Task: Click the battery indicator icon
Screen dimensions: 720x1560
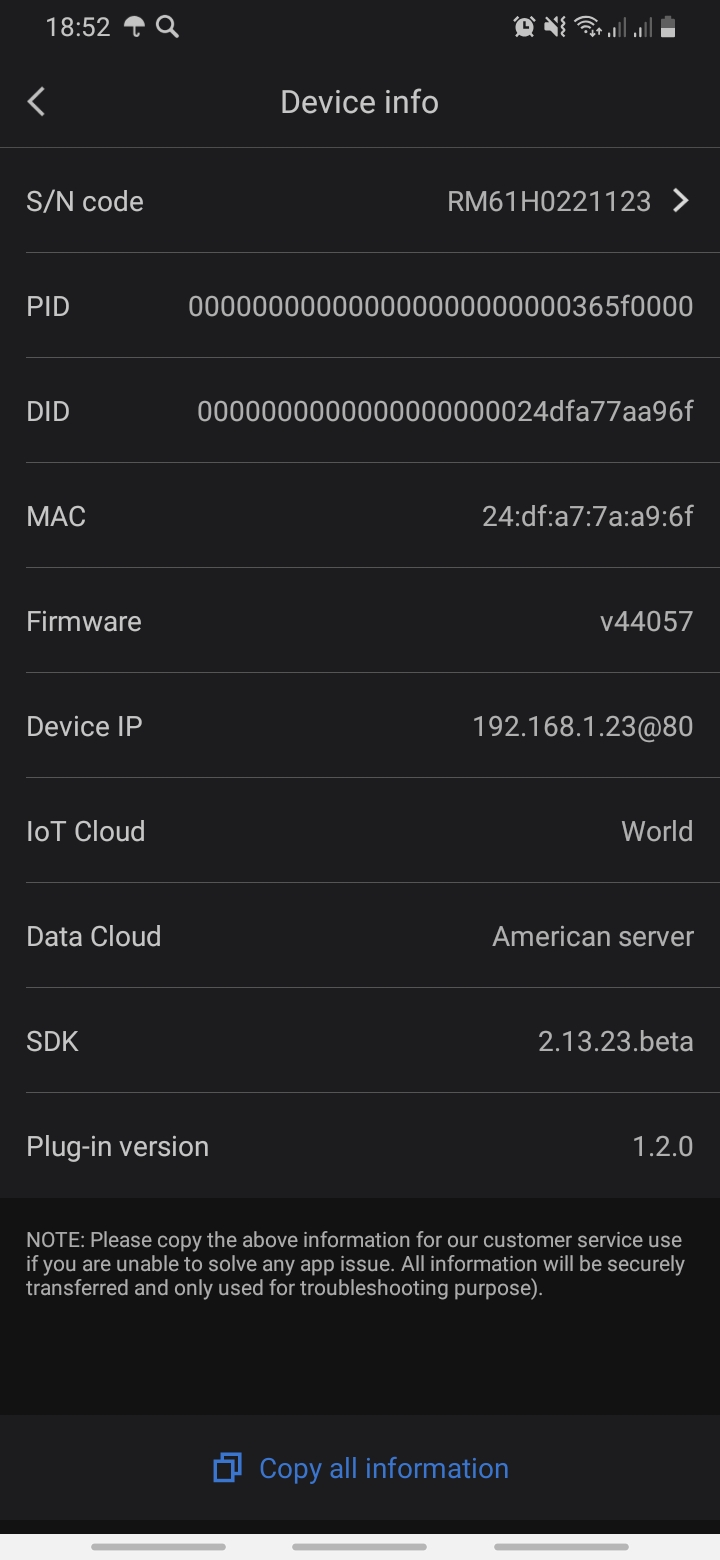Action: (x=668, y=28)
